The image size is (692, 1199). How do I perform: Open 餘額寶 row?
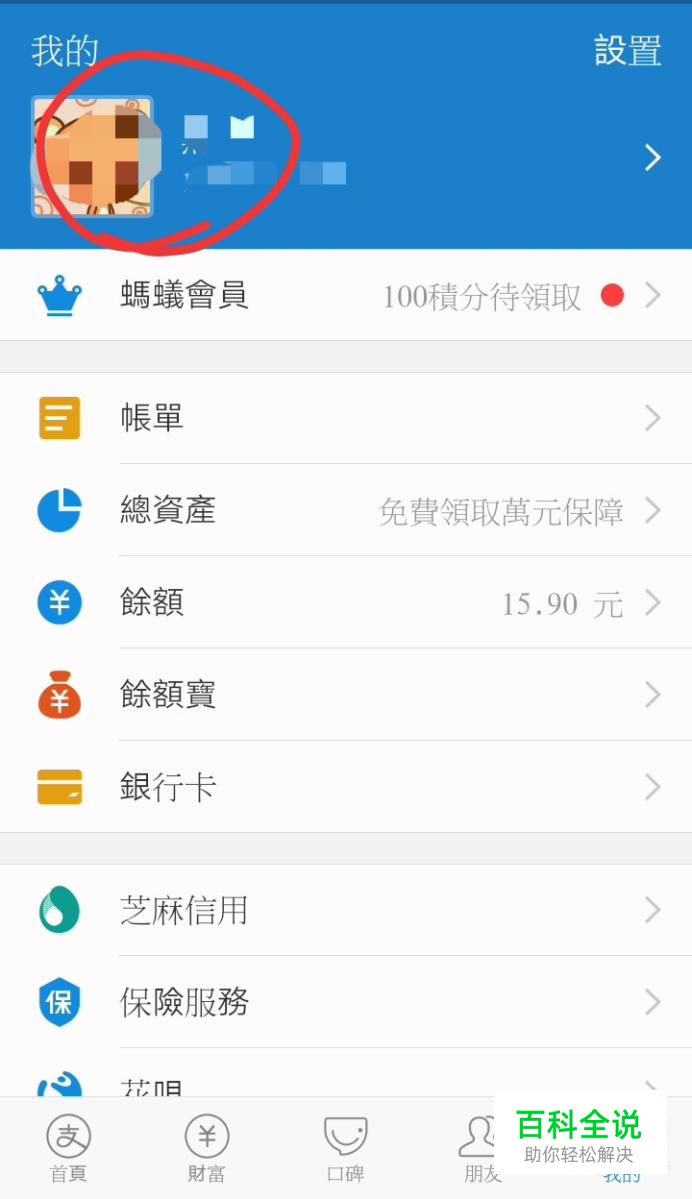(346, 695)
